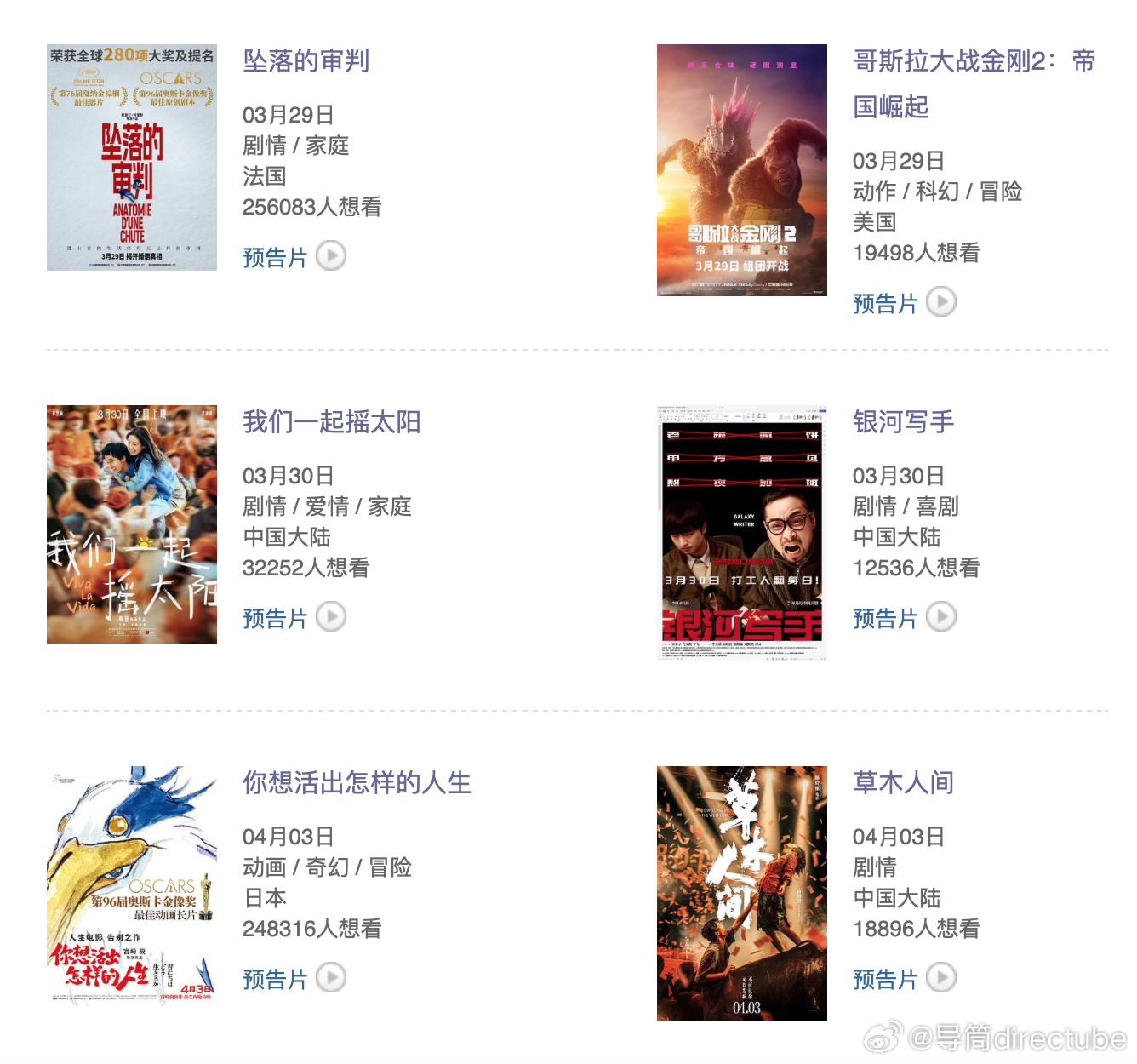1137x1064 pixels.
Task: Open the 草木人间 movie title
Action: tap(903, 783)
